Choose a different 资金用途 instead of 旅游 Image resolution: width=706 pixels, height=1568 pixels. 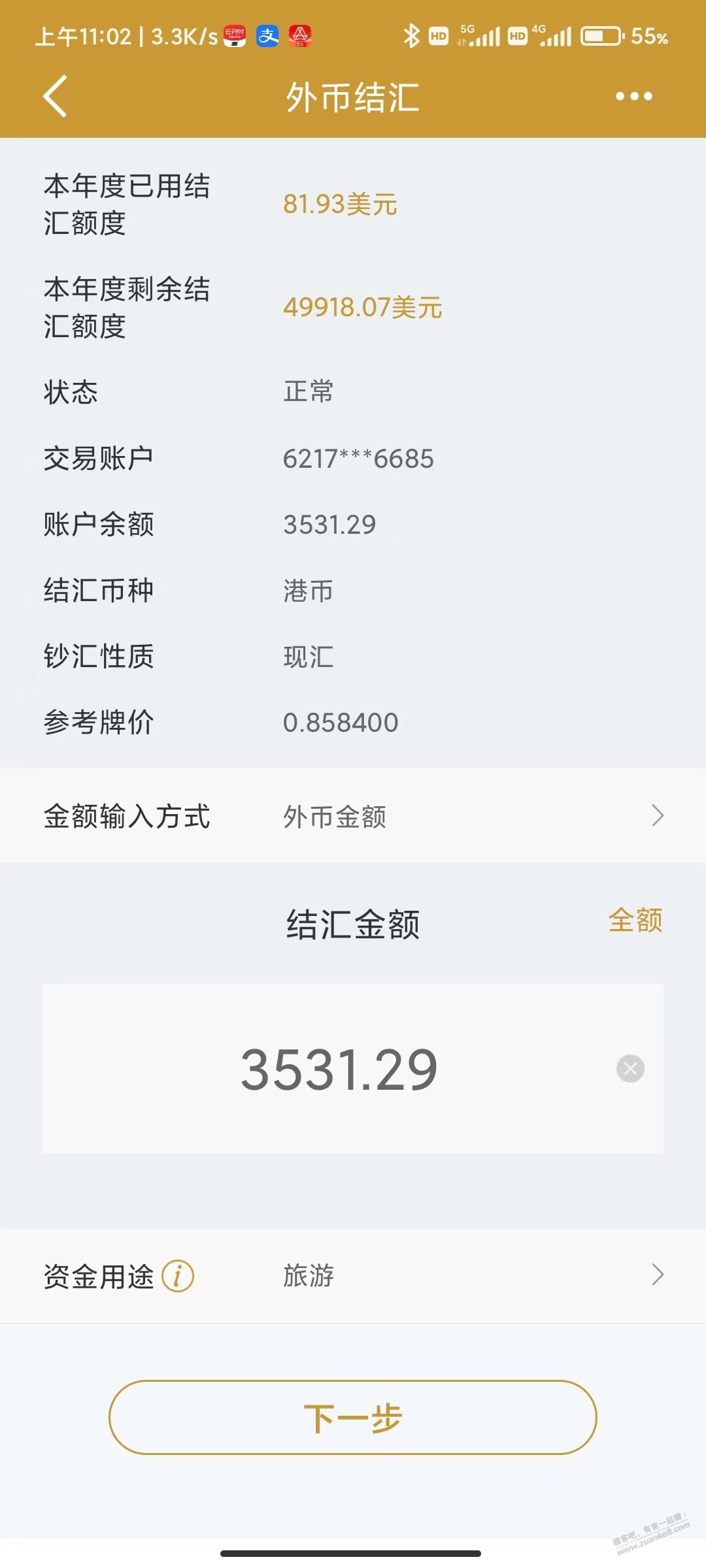[353, 1275]
